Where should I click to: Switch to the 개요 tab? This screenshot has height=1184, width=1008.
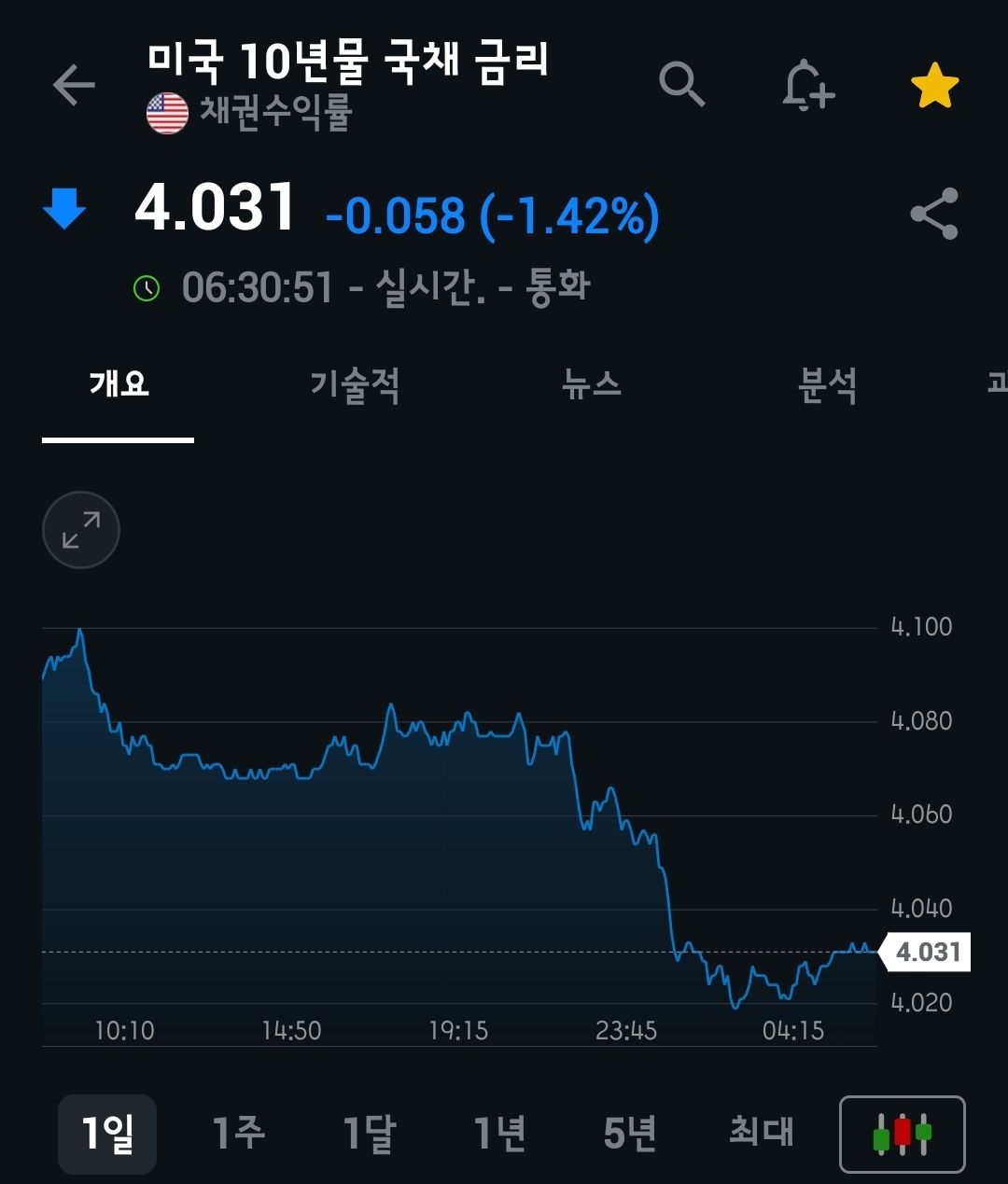119,384
